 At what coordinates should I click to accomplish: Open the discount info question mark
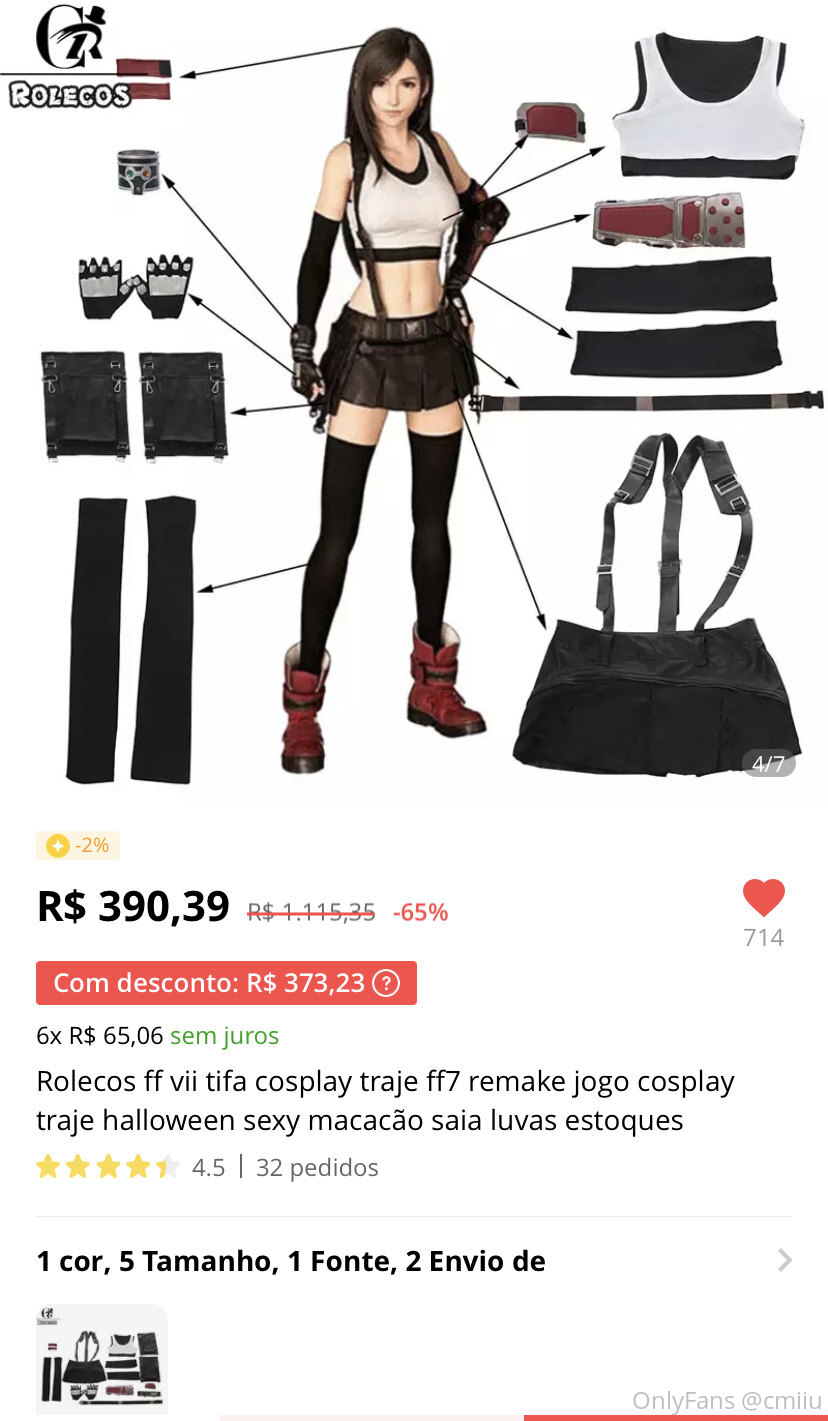click(x=386, y=983)
